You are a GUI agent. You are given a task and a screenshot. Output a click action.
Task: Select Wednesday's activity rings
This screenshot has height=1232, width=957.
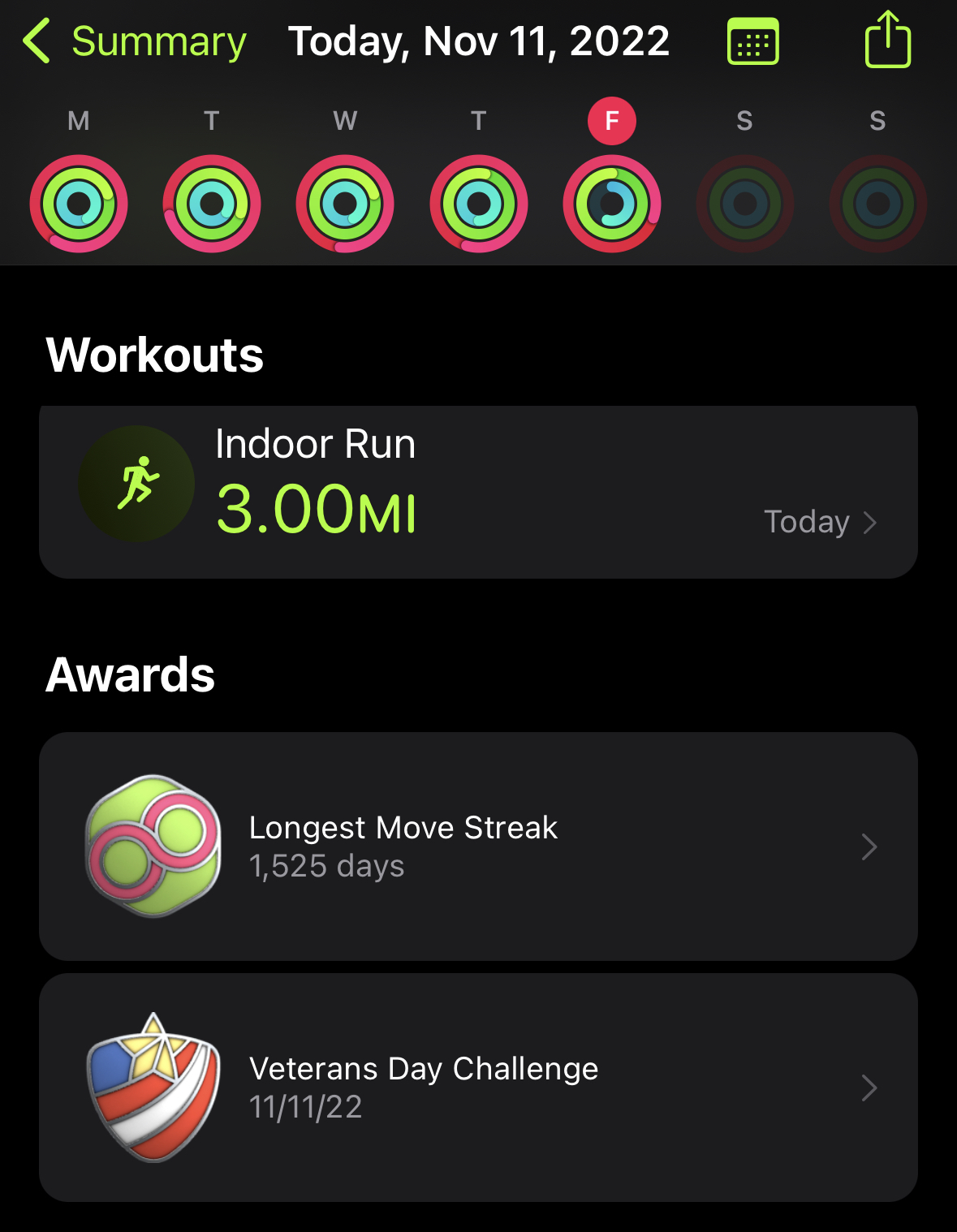pyautogui.click(x=345, y=204)
